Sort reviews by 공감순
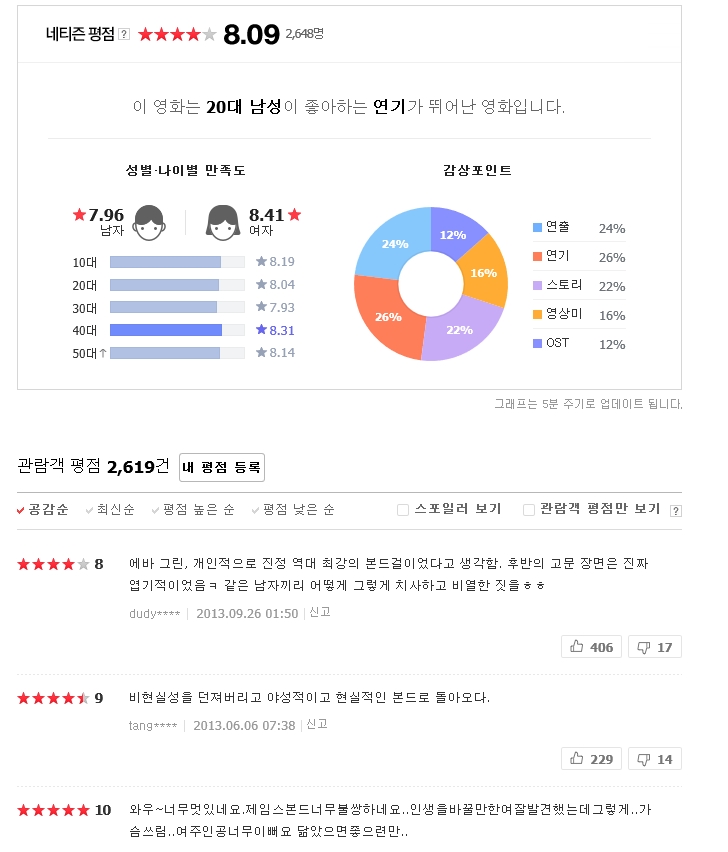 pos(43,510)
